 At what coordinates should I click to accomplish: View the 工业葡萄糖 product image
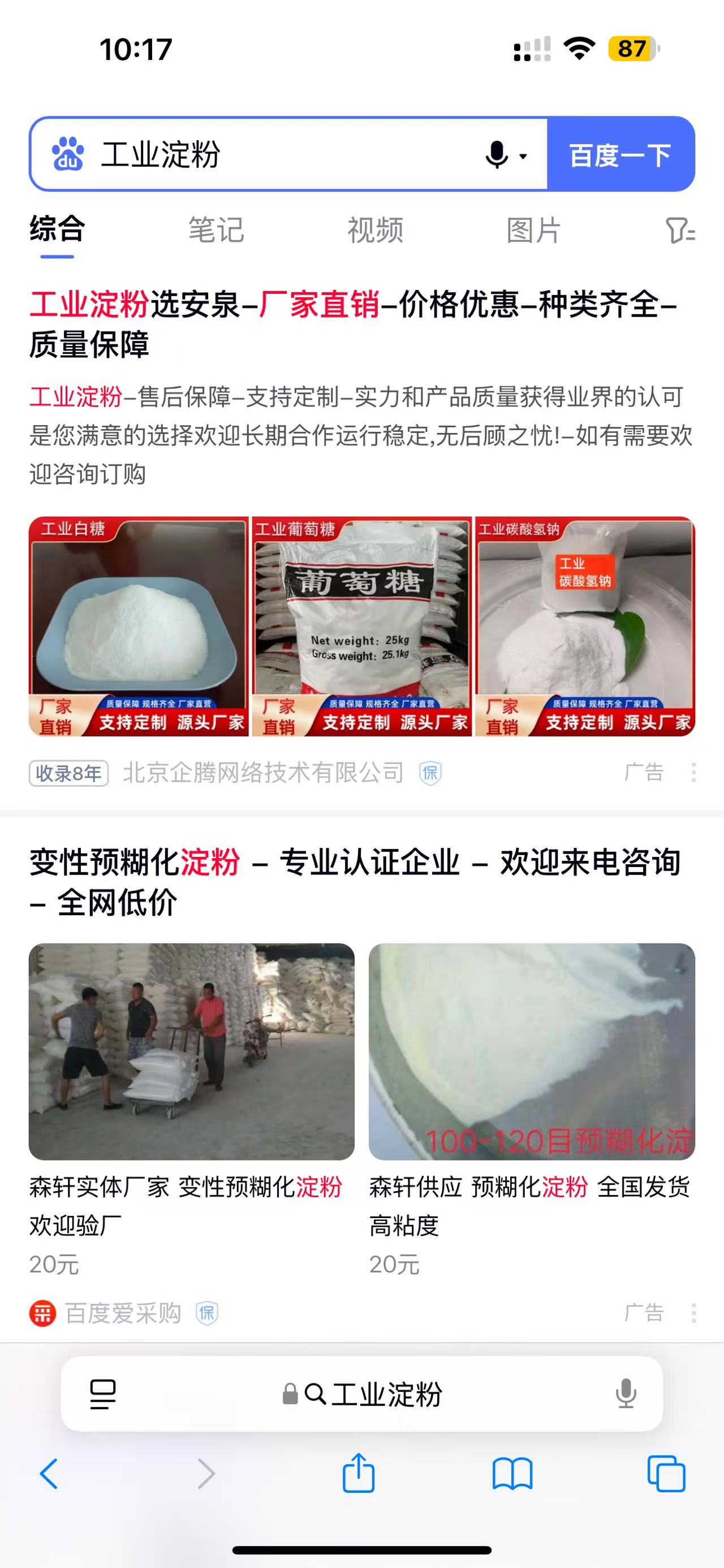click(361, 626)
